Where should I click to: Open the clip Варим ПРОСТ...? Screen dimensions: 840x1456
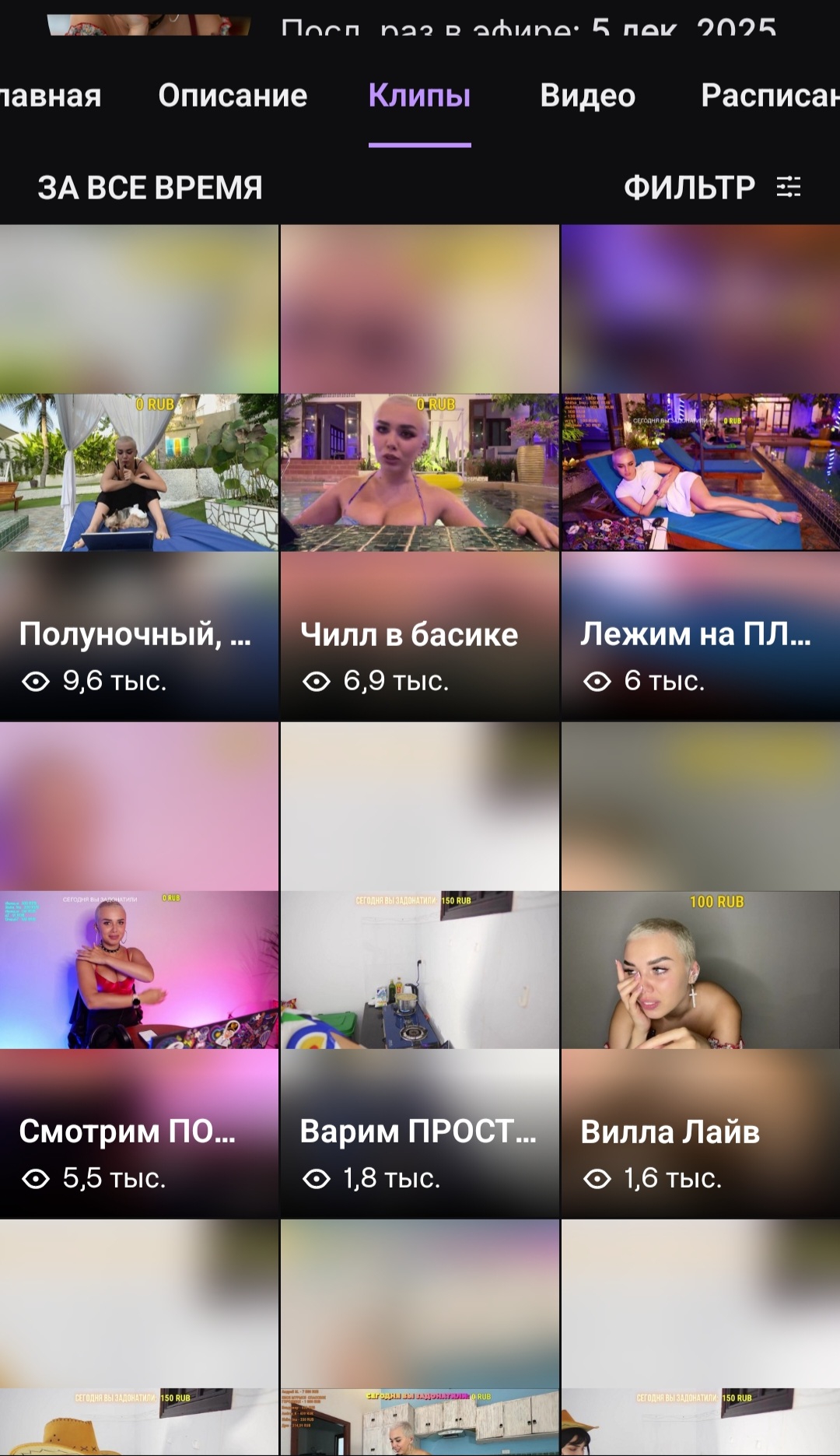pyautogui.click(x=419, y=970)
